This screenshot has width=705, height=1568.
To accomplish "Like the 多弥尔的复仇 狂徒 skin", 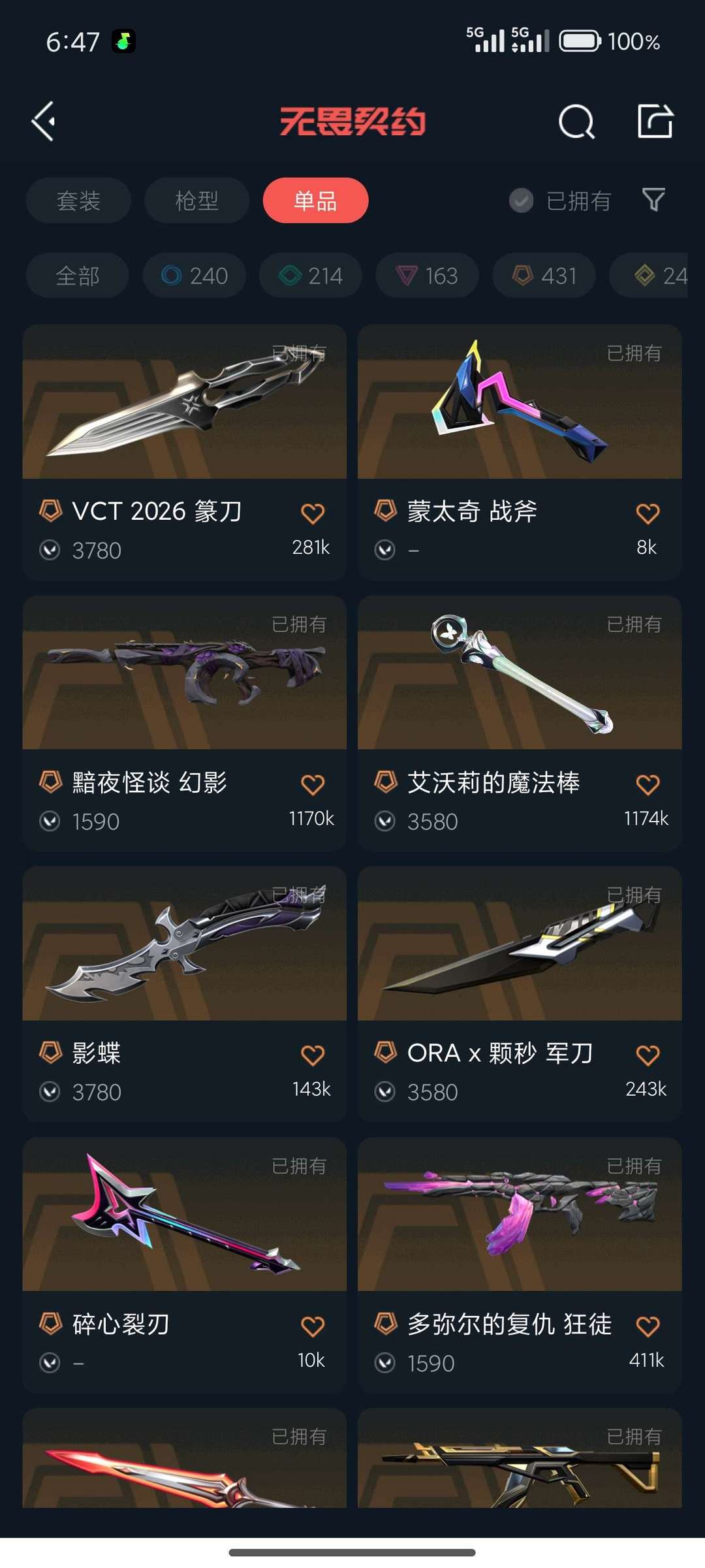I will [647, 1326].
